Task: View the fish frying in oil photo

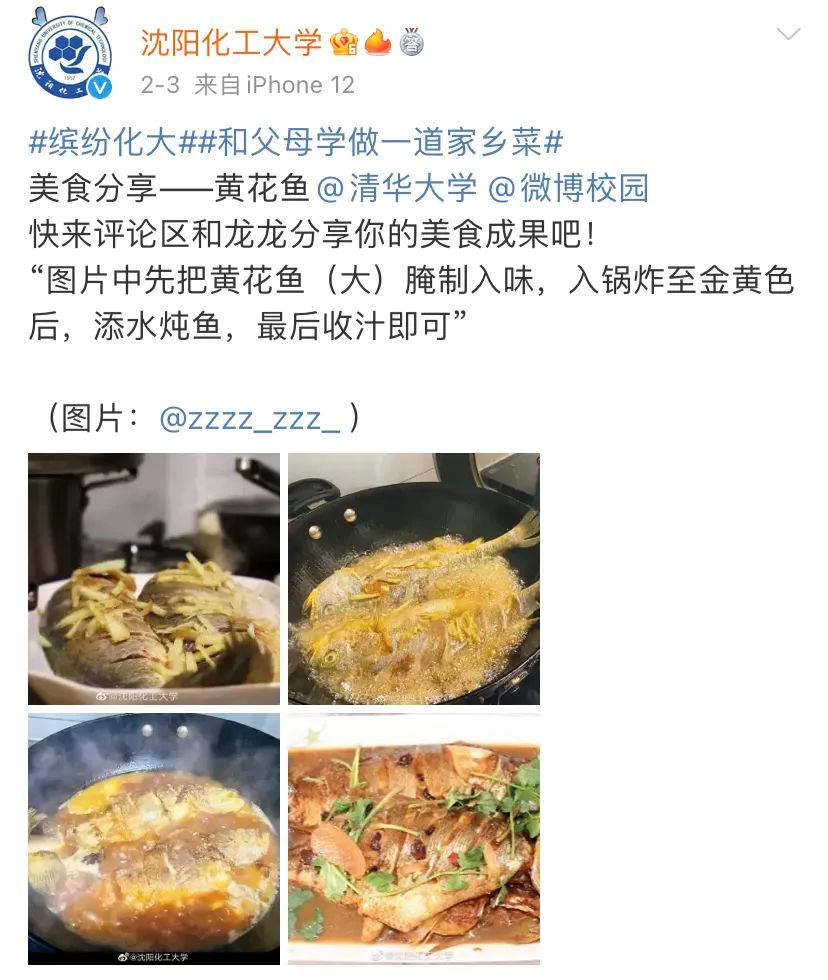Action: coord(414,579)
